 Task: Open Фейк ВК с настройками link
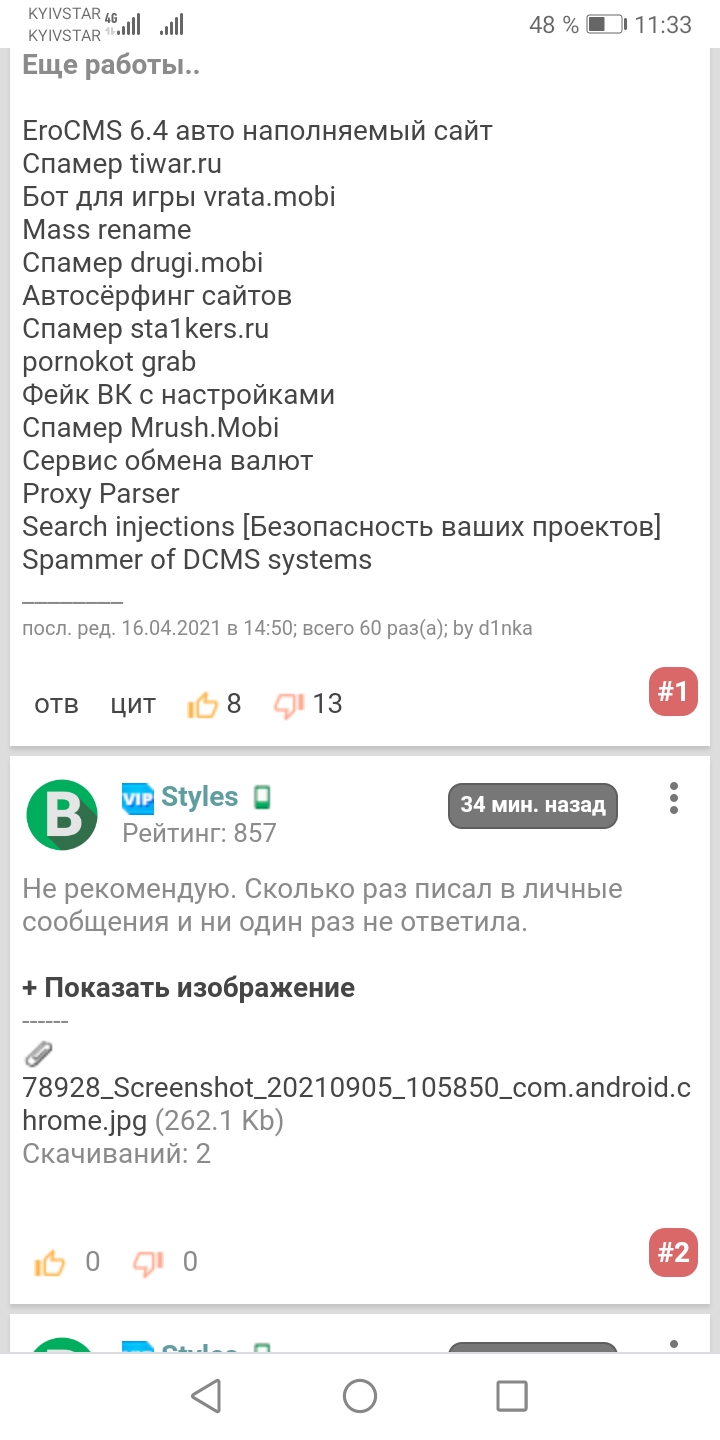(178, 395)
